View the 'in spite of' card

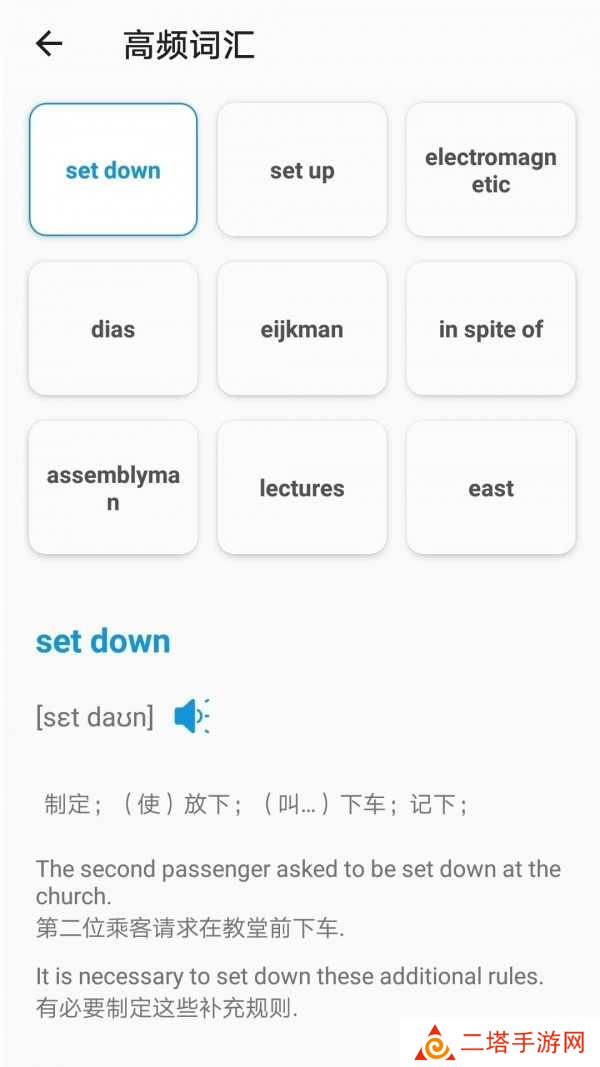click(x=491, y=329)
